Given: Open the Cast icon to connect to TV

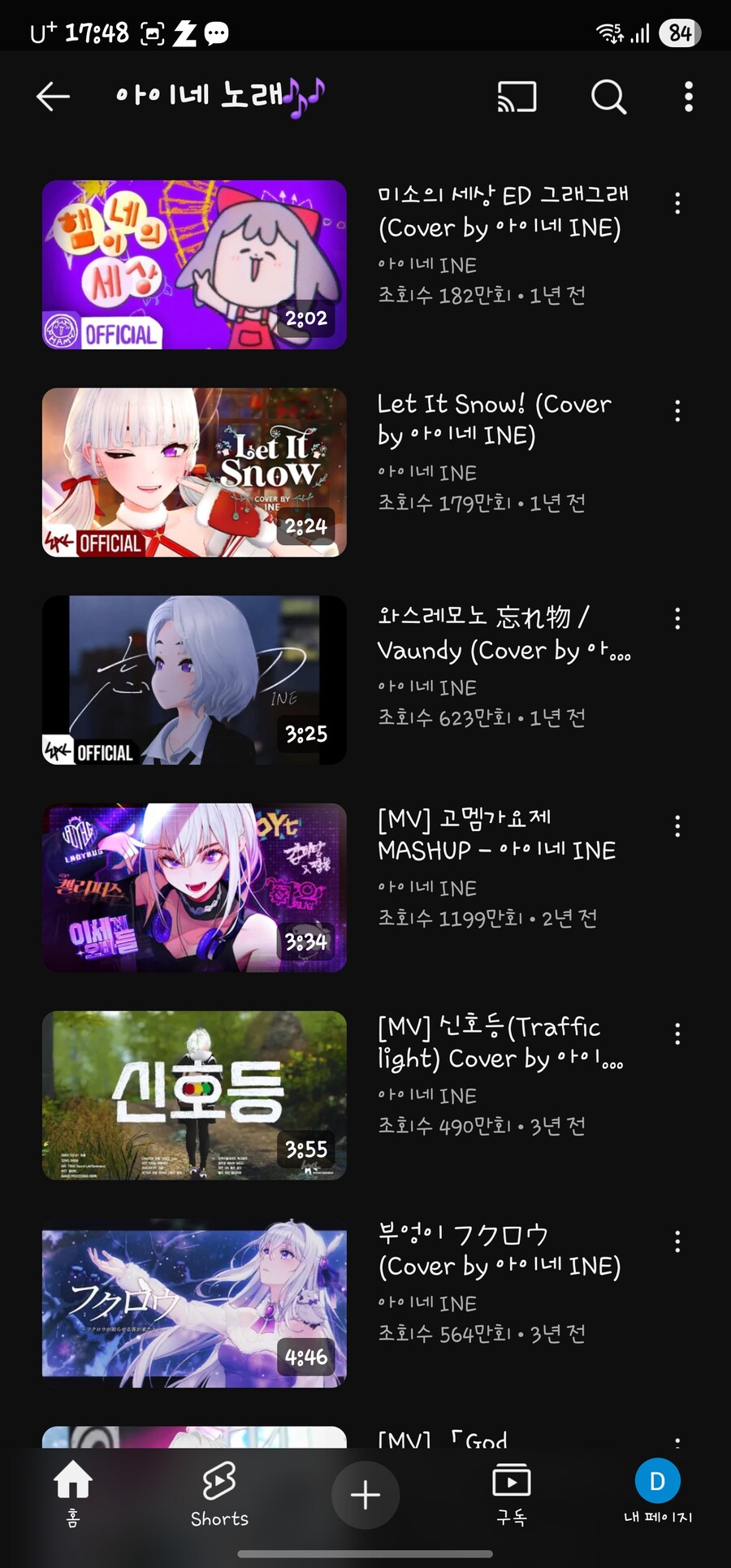Looking at the screenshot, I should coord(516,96).
